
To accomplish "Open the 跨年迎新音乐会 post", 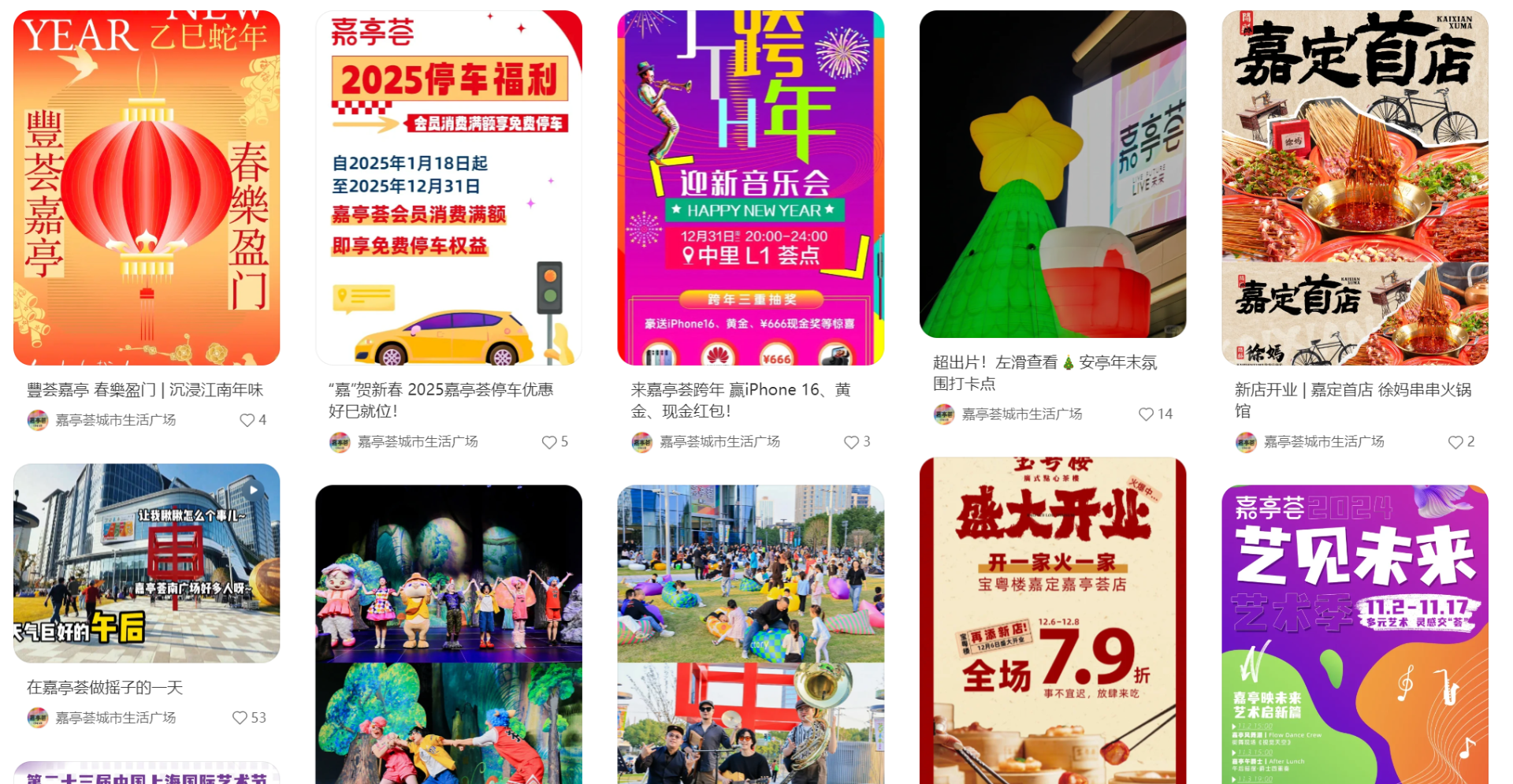I will 750,188.
